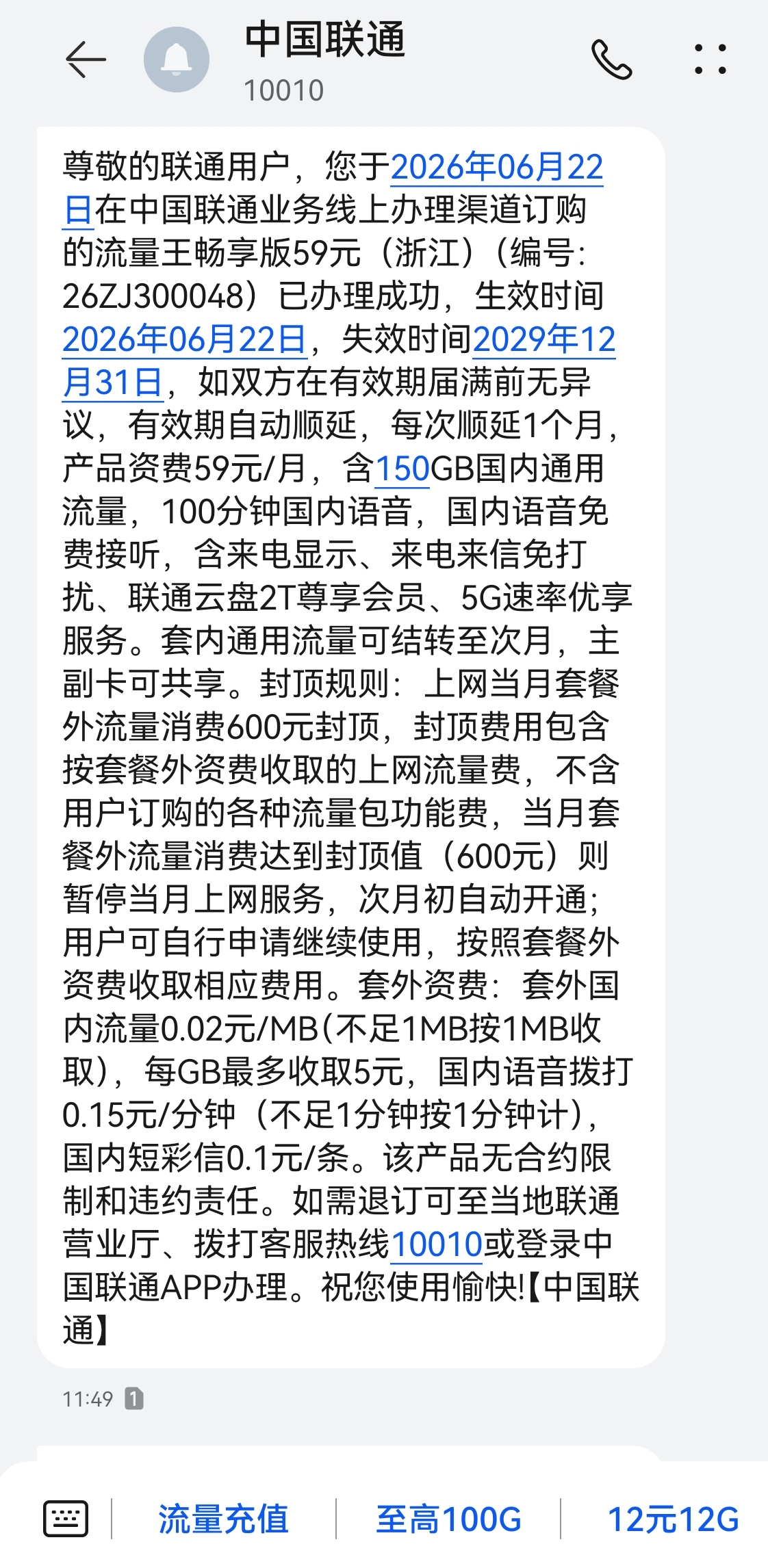
Task: Open the 中国联通 contact avatar
Action: pyautogui.click(x=176, y=60)
